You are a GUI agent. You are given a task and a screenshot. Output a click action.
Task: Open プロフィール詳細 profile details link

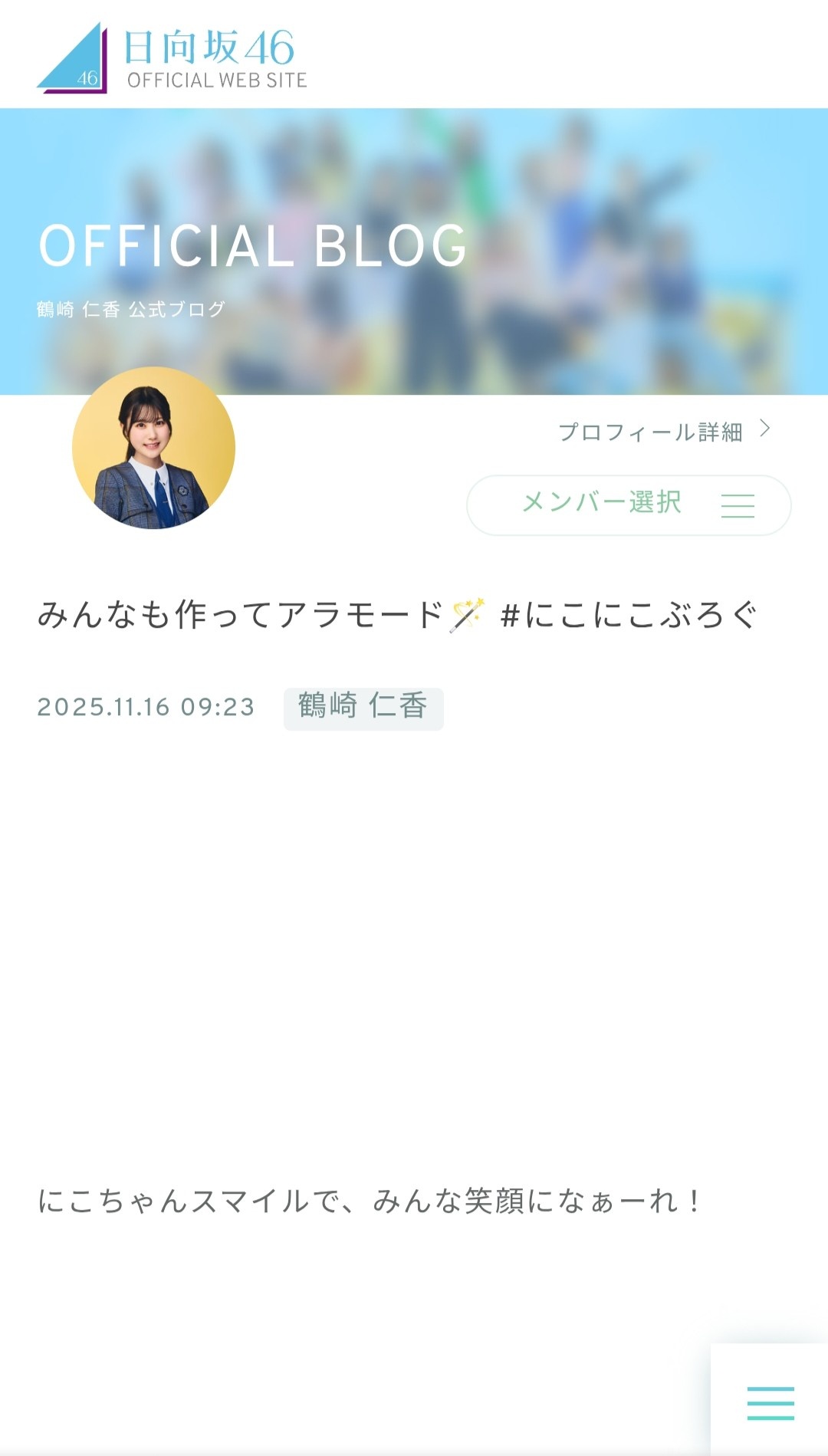pyautogui.click(x=663, y=432)
